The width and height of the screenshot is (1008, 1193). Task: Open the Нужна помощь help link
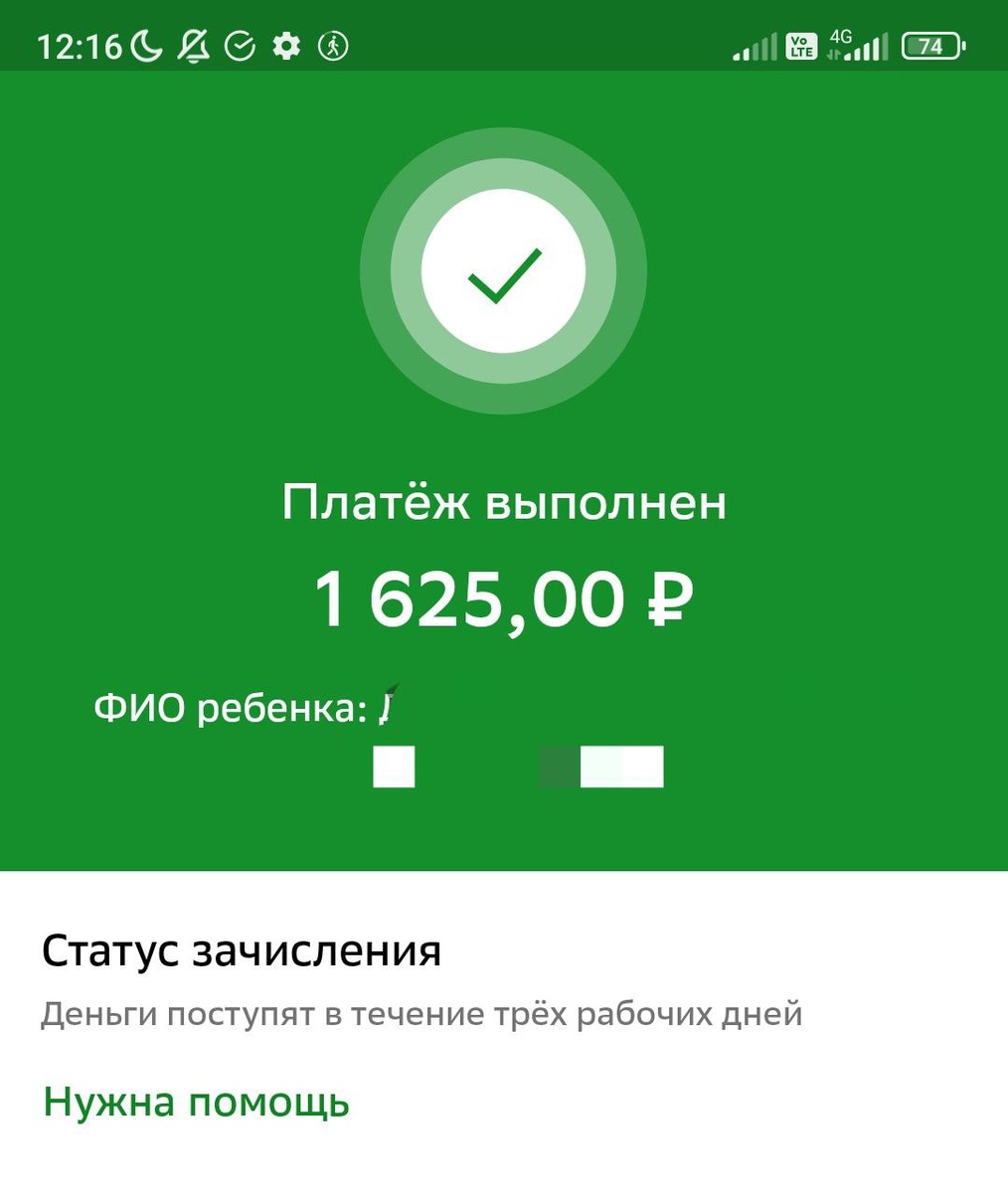(x=196, y=1103)
